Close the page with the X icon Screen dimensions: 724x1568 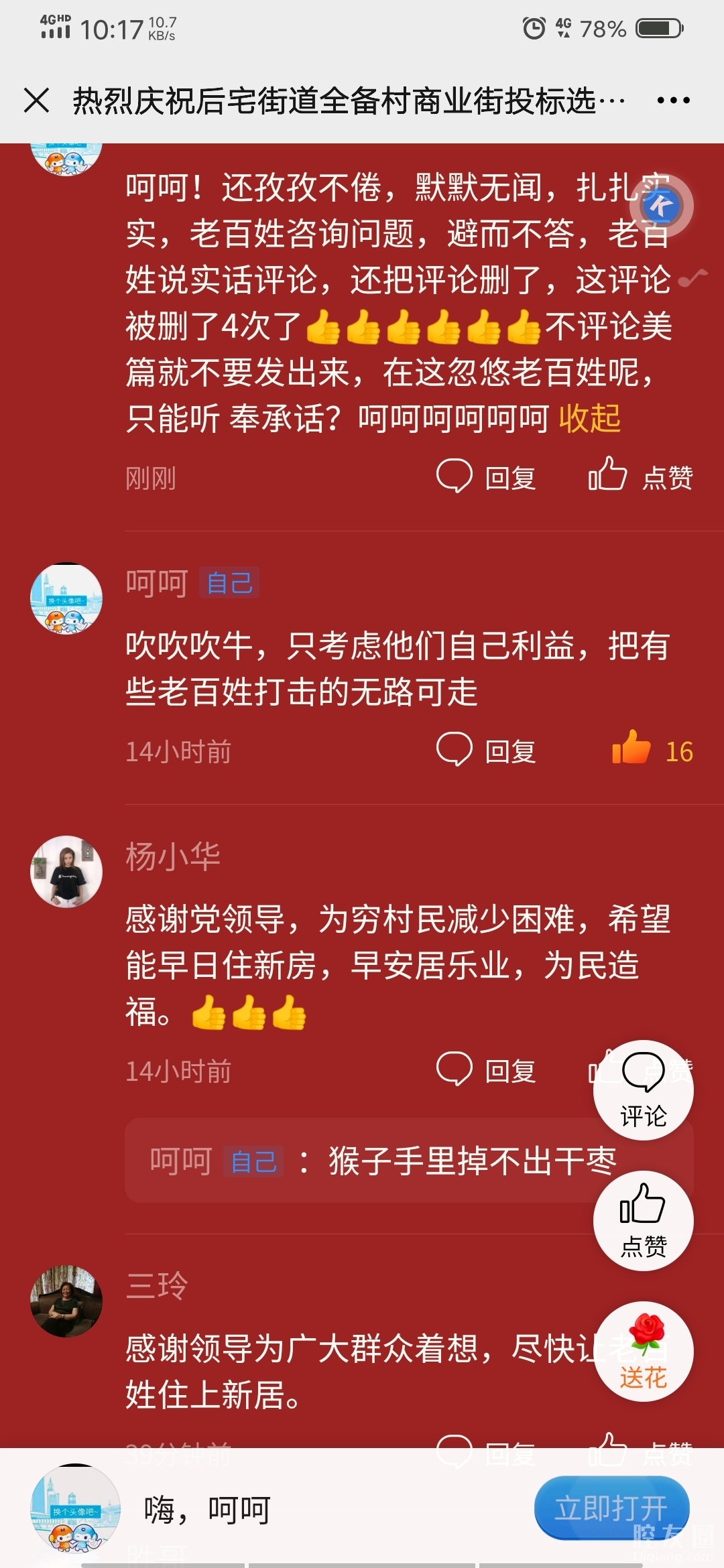pos(36,101)
